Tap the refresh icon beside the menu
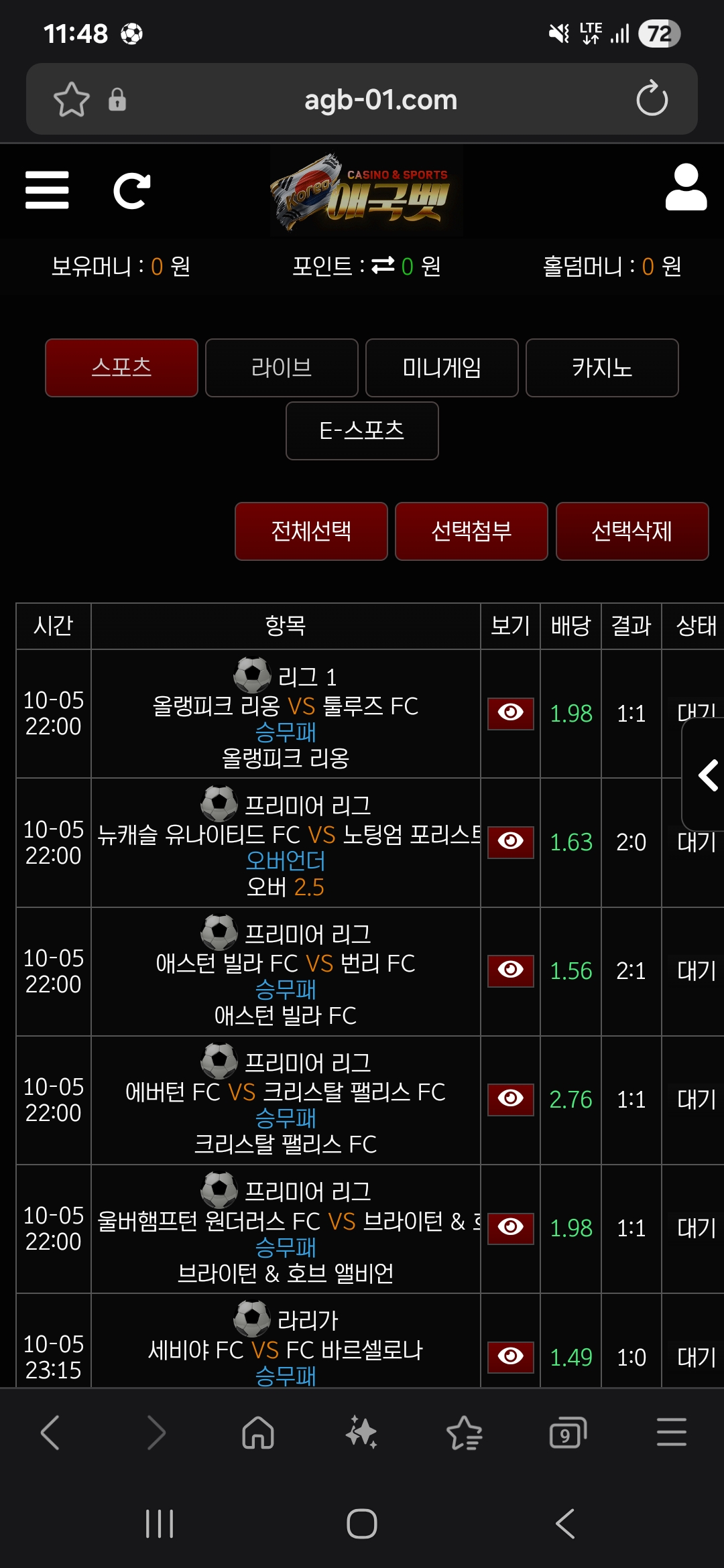Image resolution: width=724 pixels, height=1568 pixels. click(131, 191)
